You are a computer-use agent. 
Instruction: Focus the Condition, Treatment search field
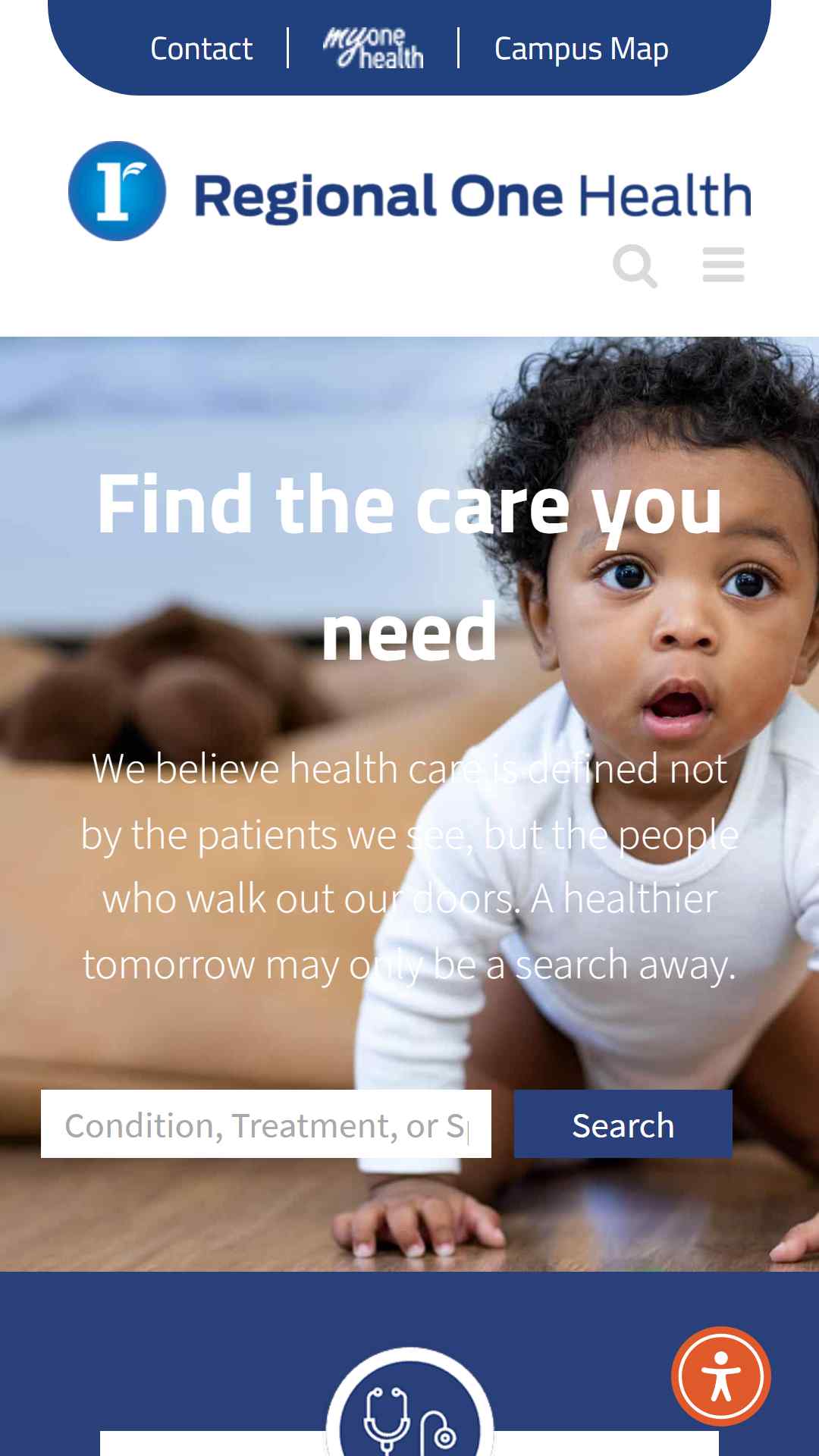[x=265, y=1124]
